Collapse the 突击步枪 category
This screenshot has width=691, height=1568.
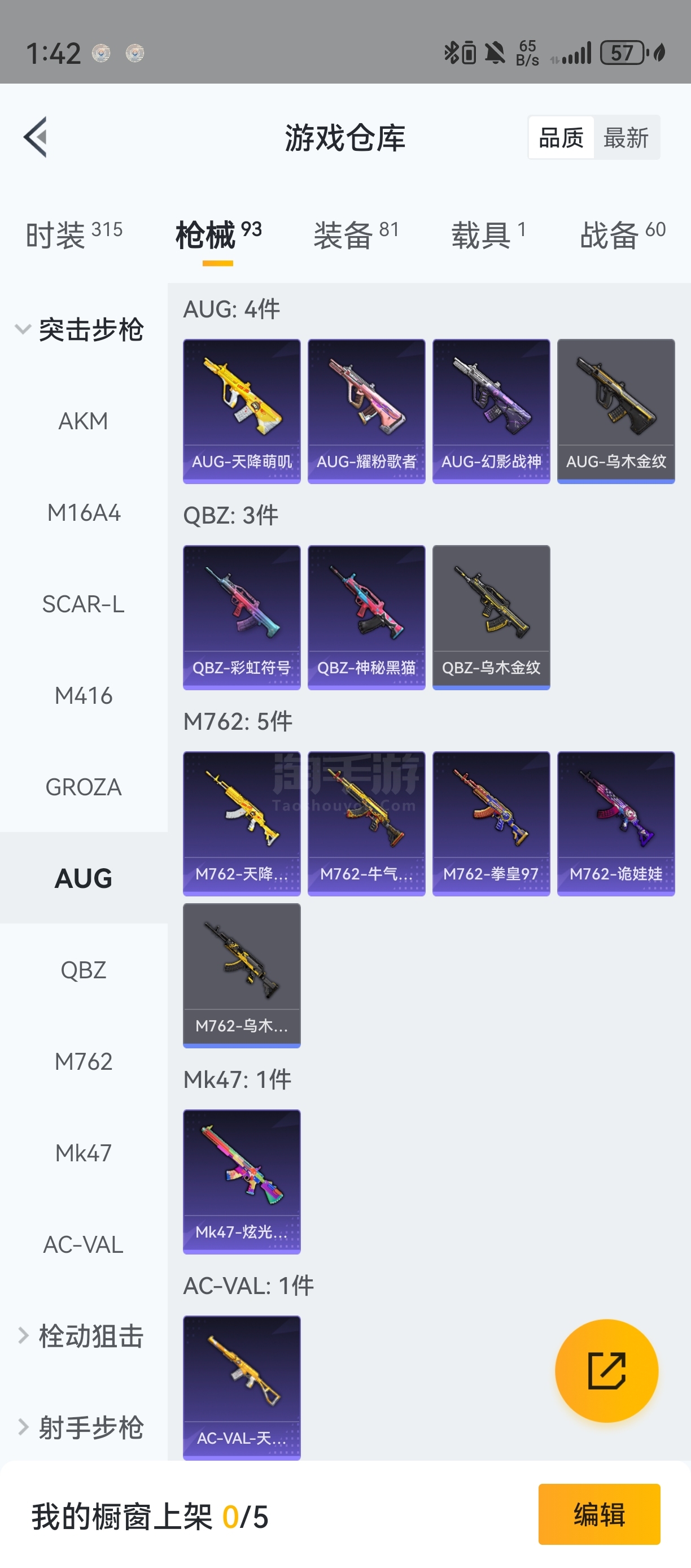(79, 329)
